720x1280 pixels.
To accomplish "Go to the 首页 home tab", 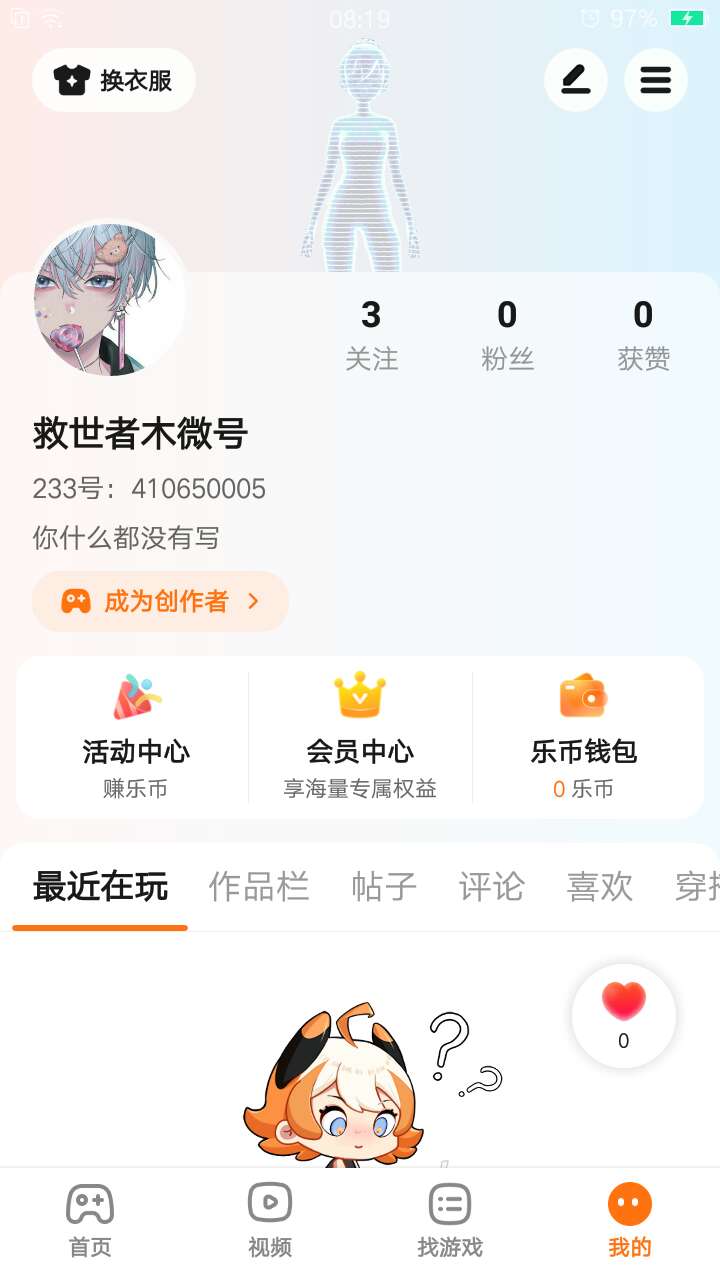I will pyautogui.click(x=90, y=1220).
